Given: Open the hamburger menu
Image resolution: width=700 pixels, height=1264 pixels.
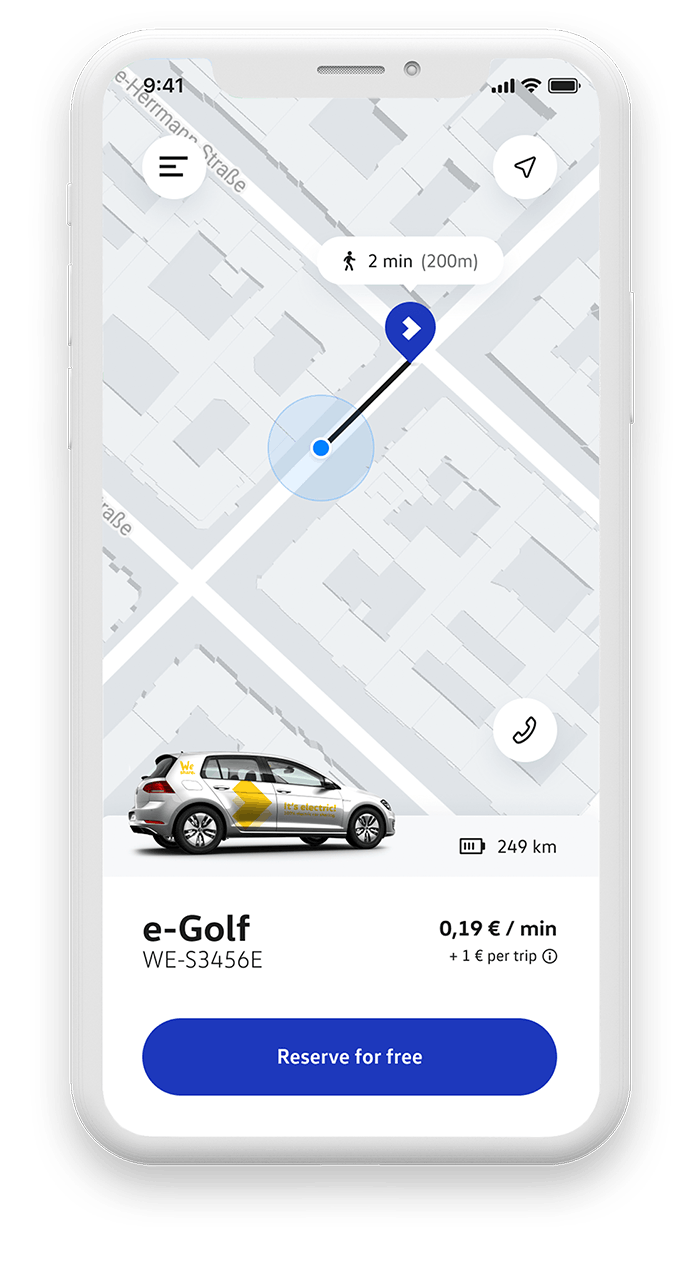Looking at the screenshot, I should (x=174, y=167).
